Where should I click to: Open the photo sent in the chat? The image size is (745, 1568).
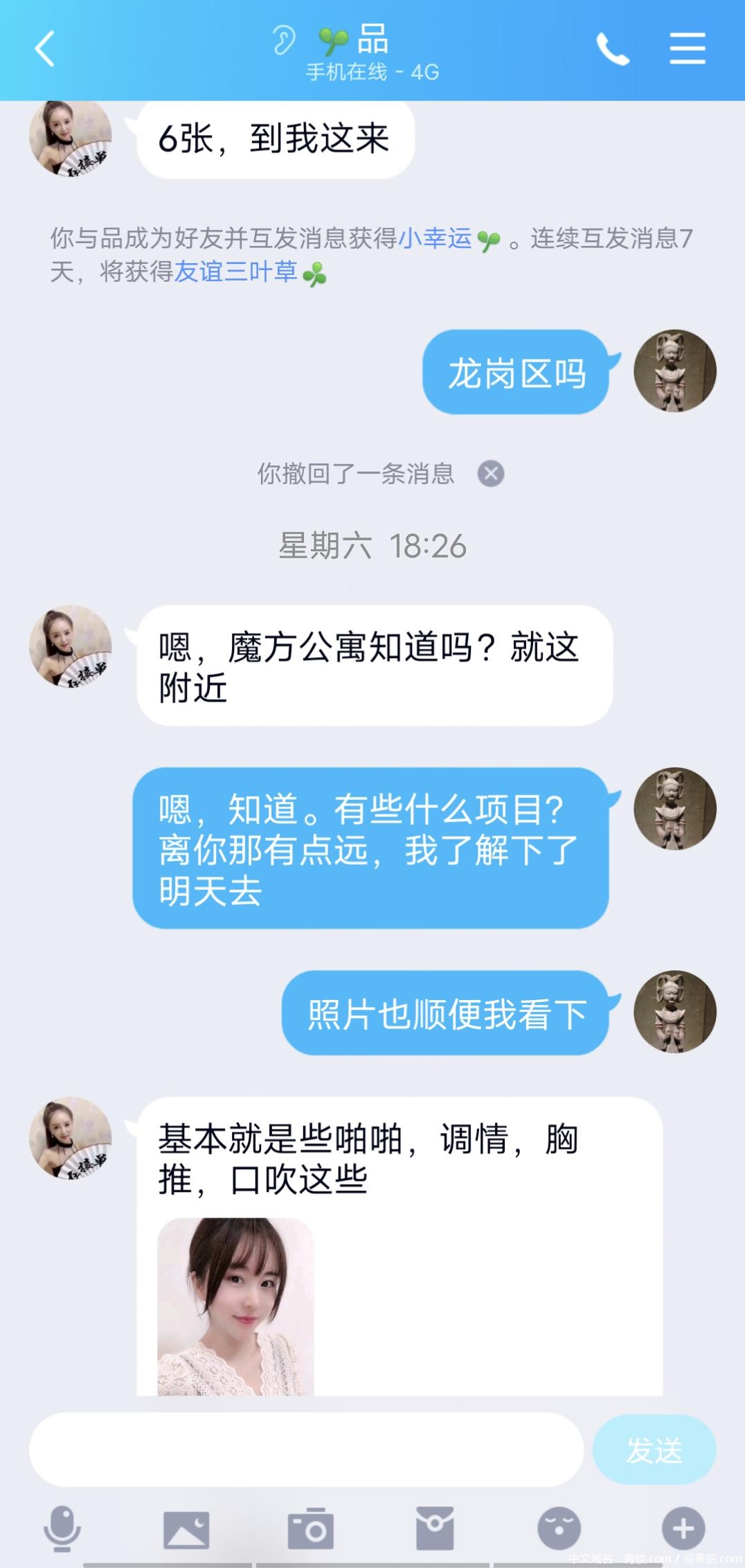(235, 1306)
